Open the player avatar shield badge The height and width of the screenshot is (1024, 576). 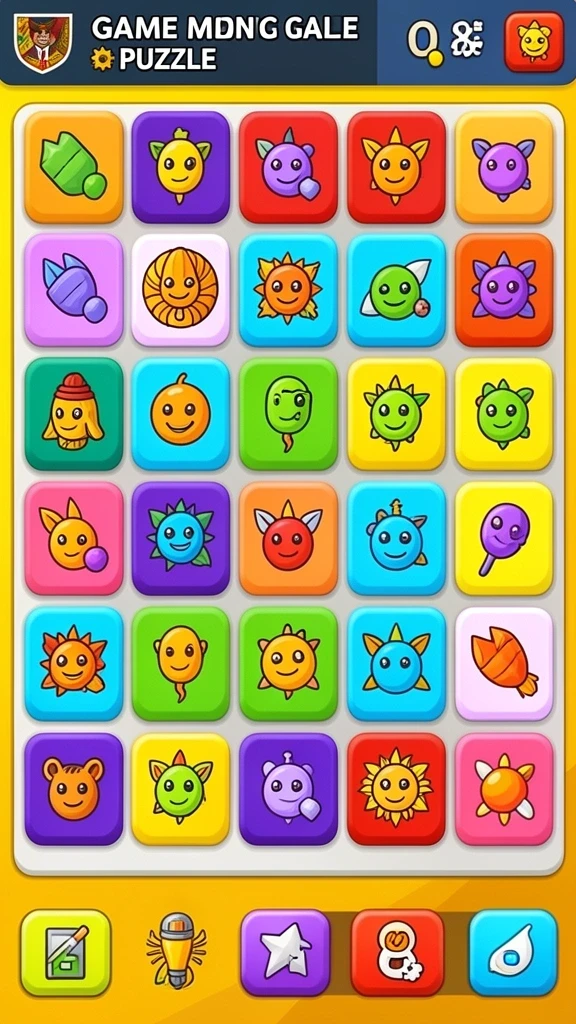click(x=43, y=42)
